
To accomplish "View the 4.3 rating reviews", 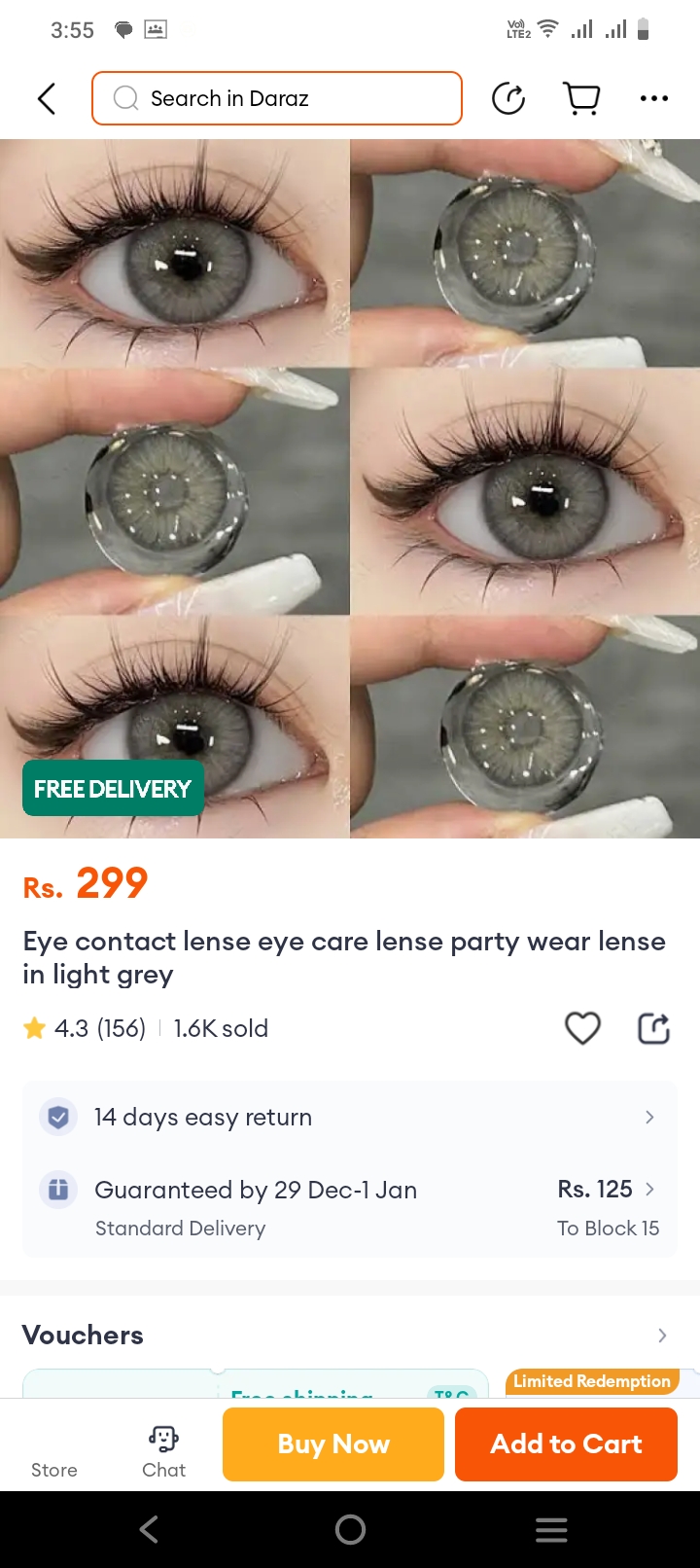I will 86,1028.
